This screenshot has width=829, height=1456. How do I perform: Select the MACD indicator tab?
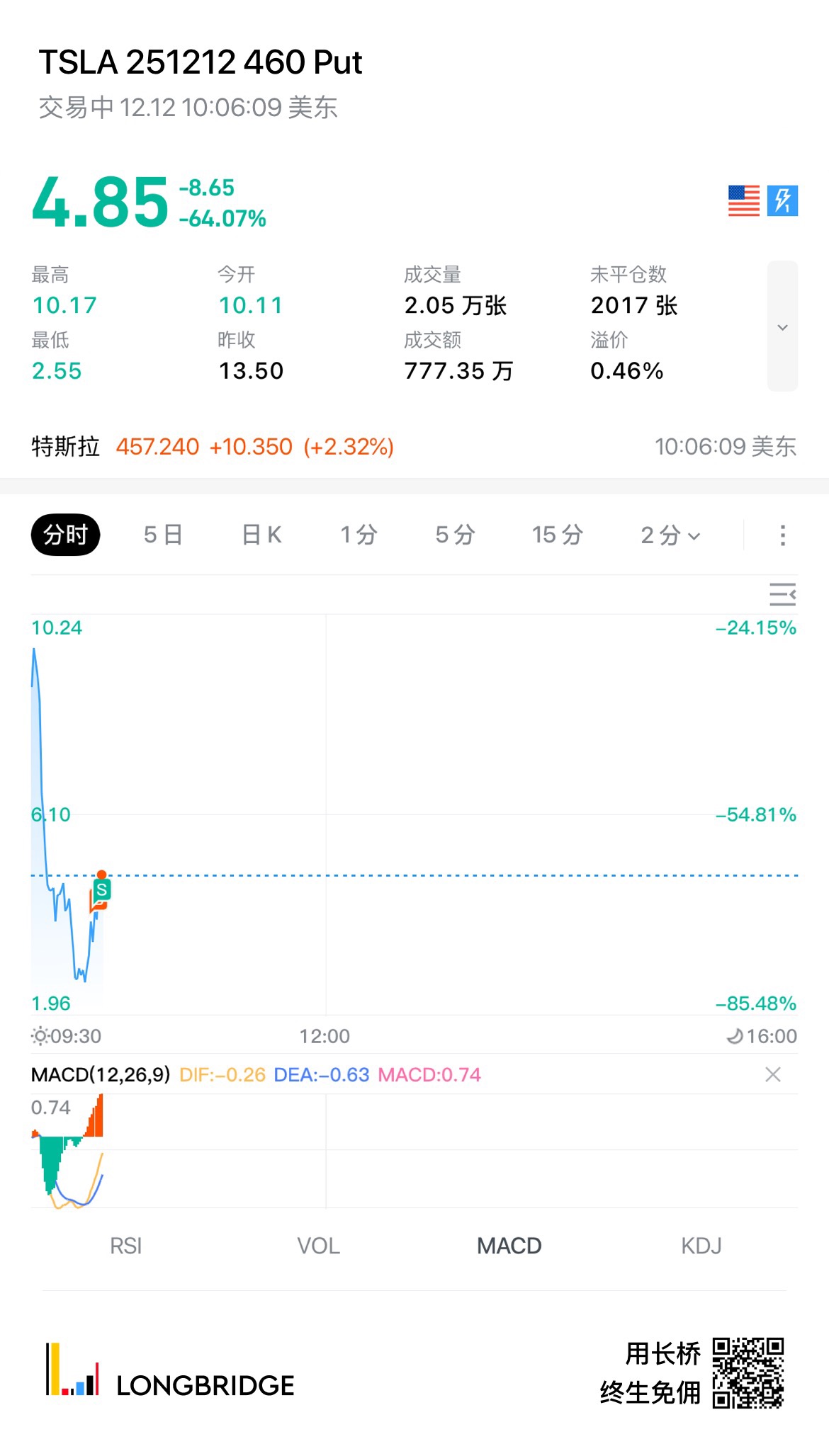pos(509,1246)
